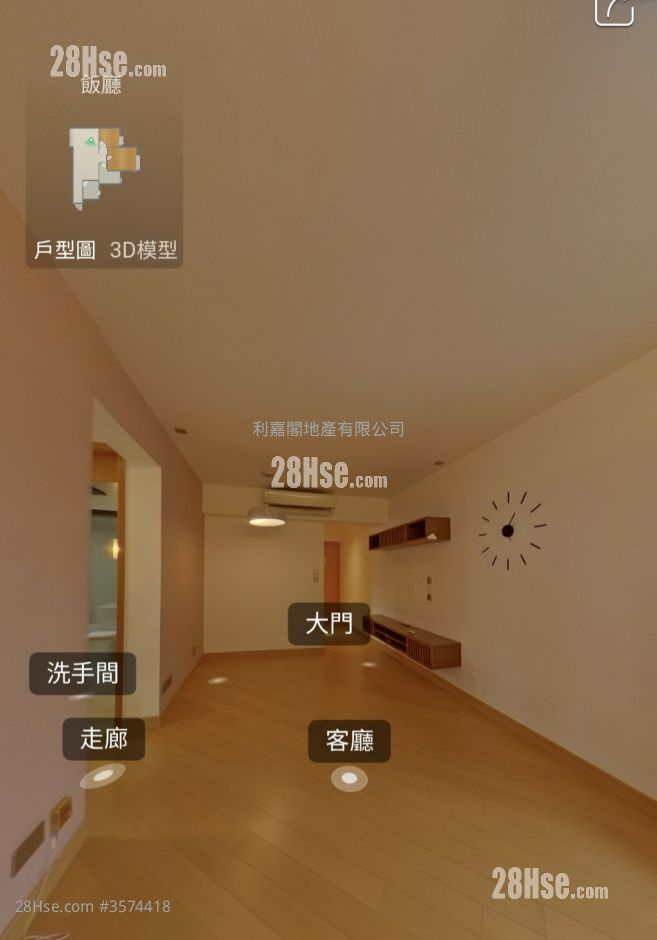Go to the 洗手間 view
Viewport: 657px width, 940px height.
point(82,673)
